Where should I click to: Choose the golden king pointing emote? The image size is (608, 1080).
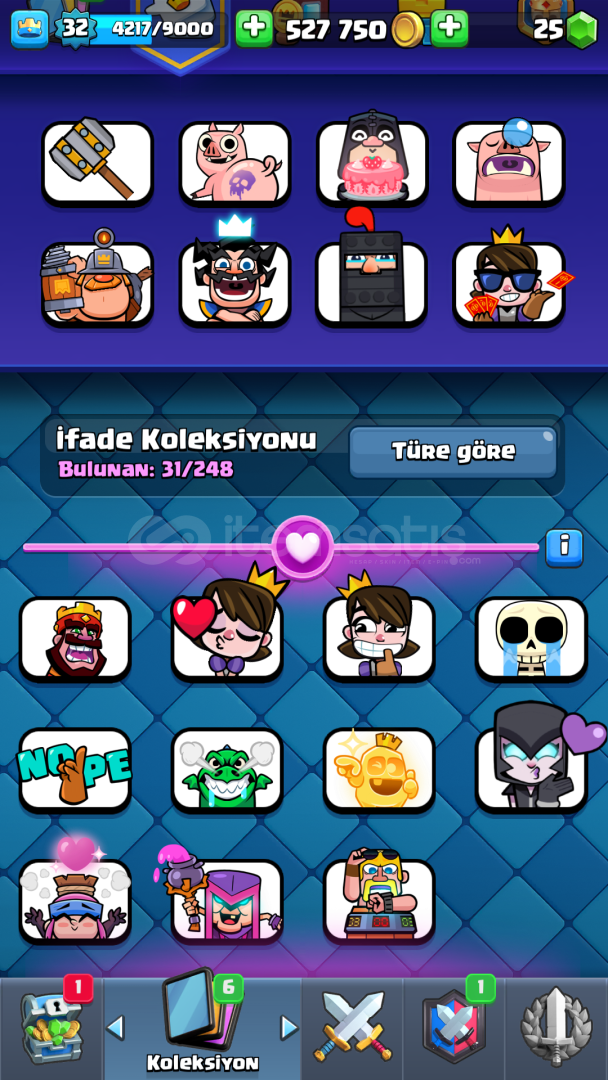click(x=379, y=769)
